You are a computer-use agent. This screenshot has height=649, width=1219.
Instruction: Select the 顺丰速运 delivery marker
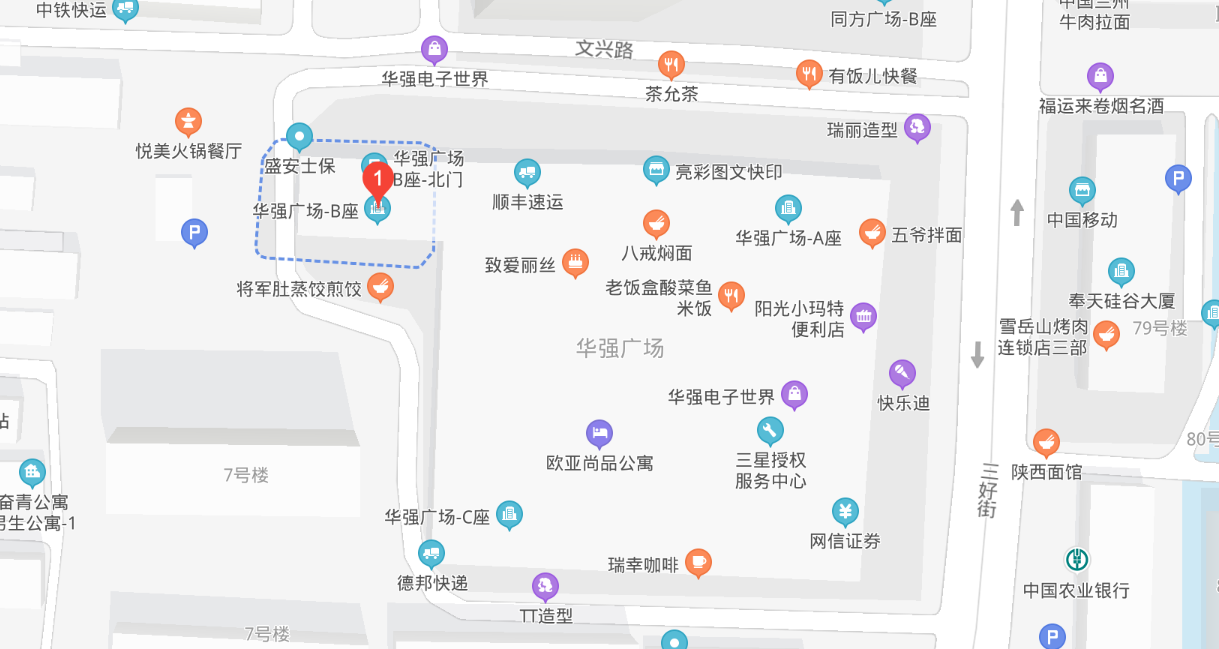527,174
